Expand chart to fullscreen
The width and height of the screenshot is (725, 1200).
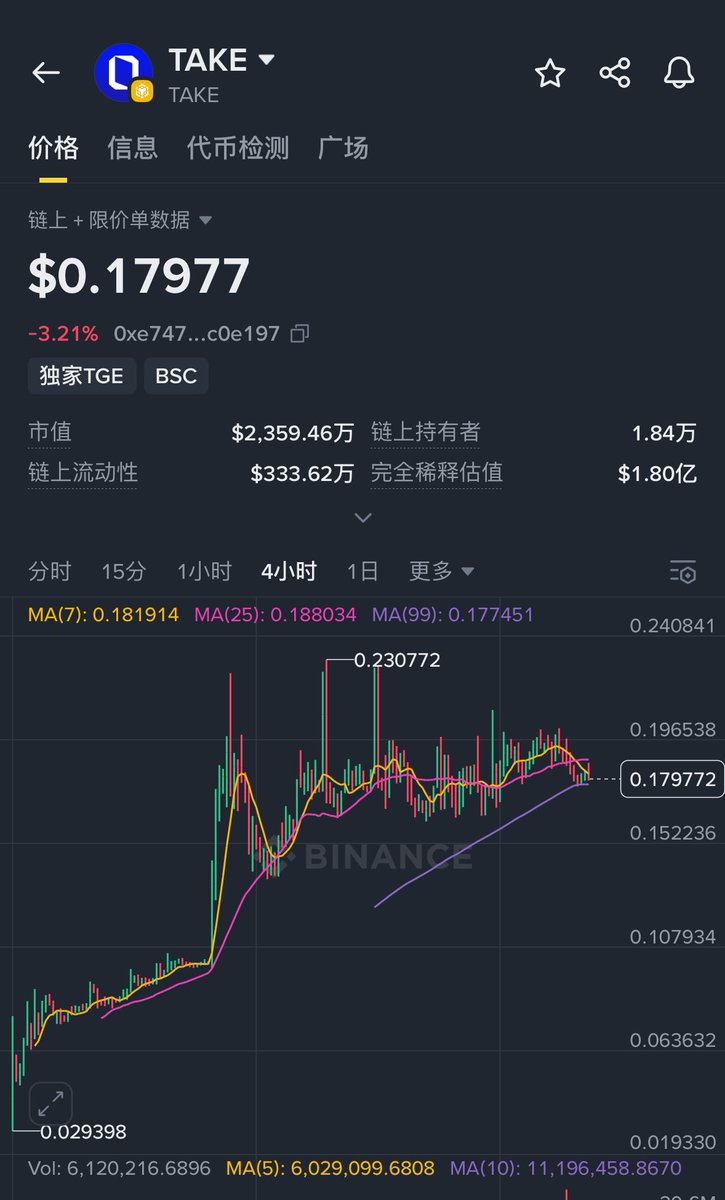tap(51, 1104)
